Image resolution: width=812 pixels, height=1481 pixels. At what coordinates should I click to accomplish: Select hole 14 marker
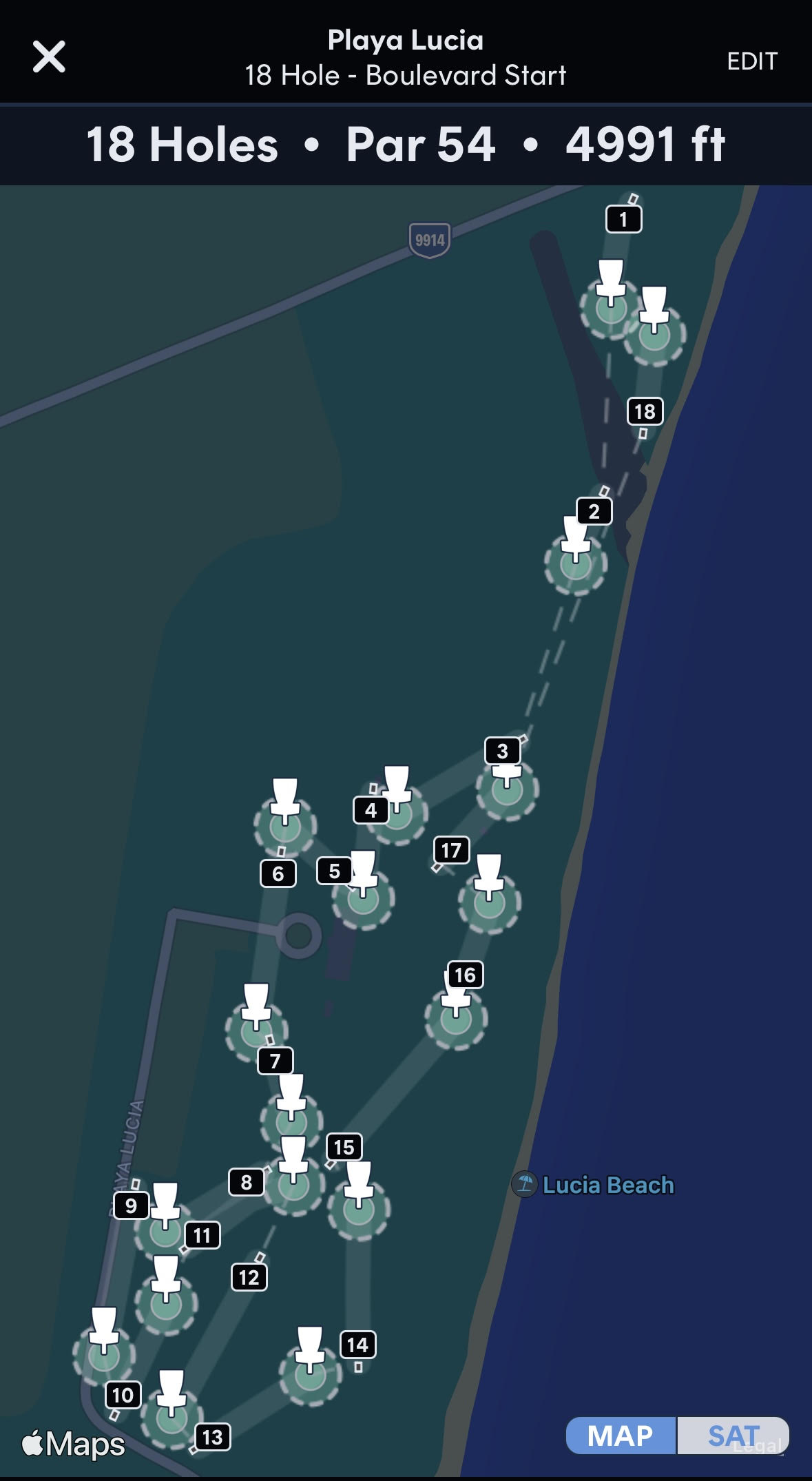coord(357,1345)
